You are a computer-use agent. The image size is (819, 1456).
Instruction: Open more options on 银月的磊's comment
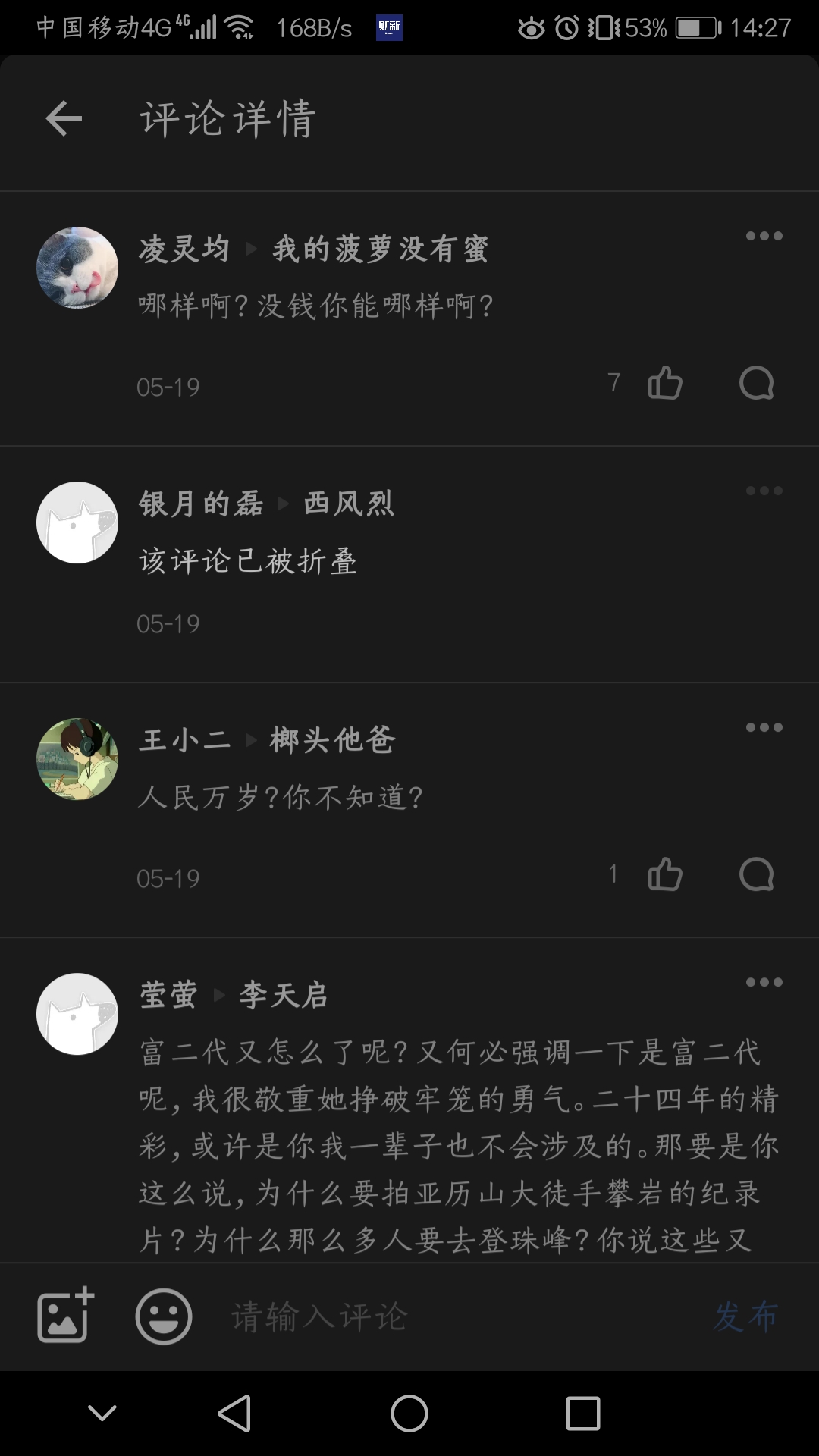[x=764, y=491]
